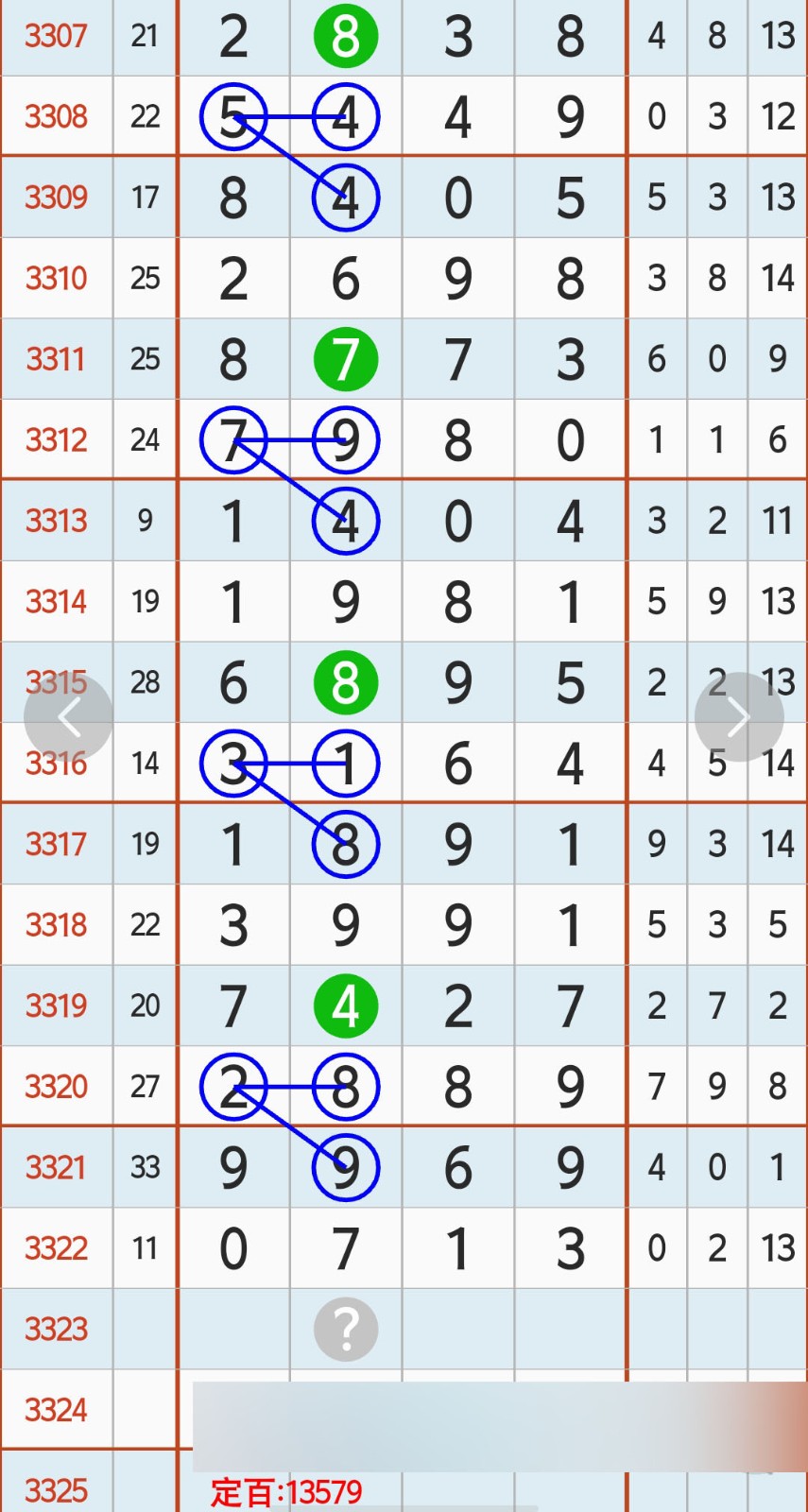Click the blue circled 5 in row 3308
808x1512 pixels.
tap(232, 116)
